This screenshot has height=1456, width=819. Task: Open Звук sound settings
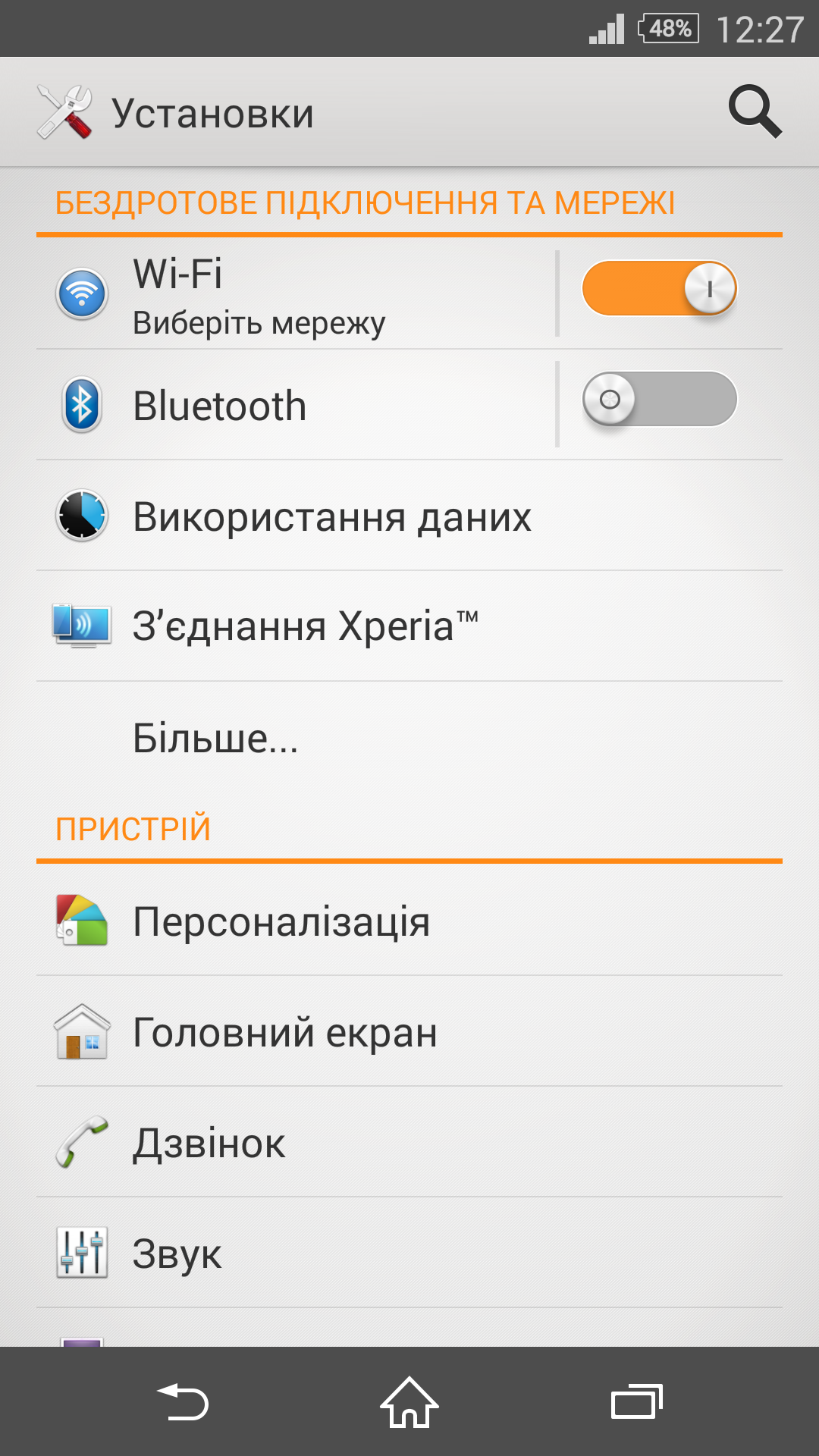click(x=409, y=1253)
